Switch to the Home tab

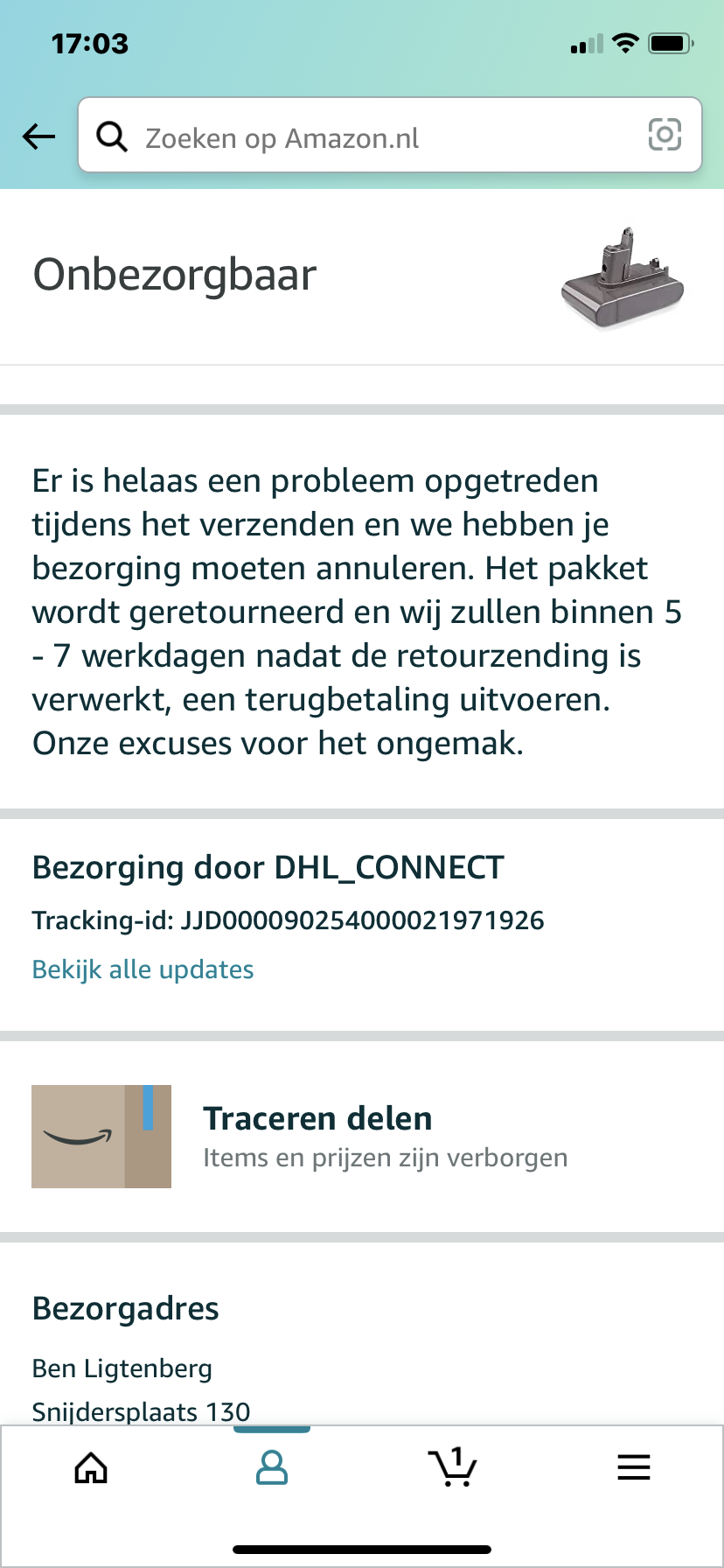[91, 1467]
